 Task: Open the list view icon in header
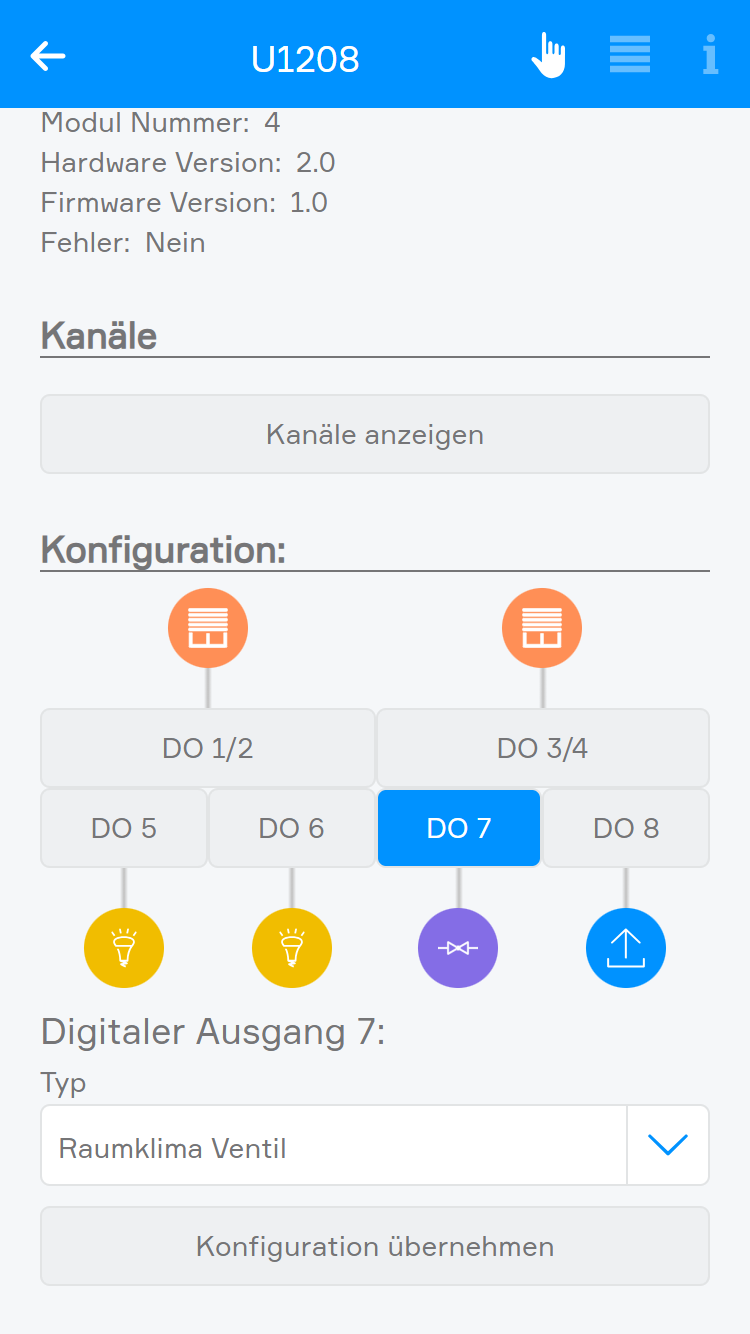[x=630, y=54]
